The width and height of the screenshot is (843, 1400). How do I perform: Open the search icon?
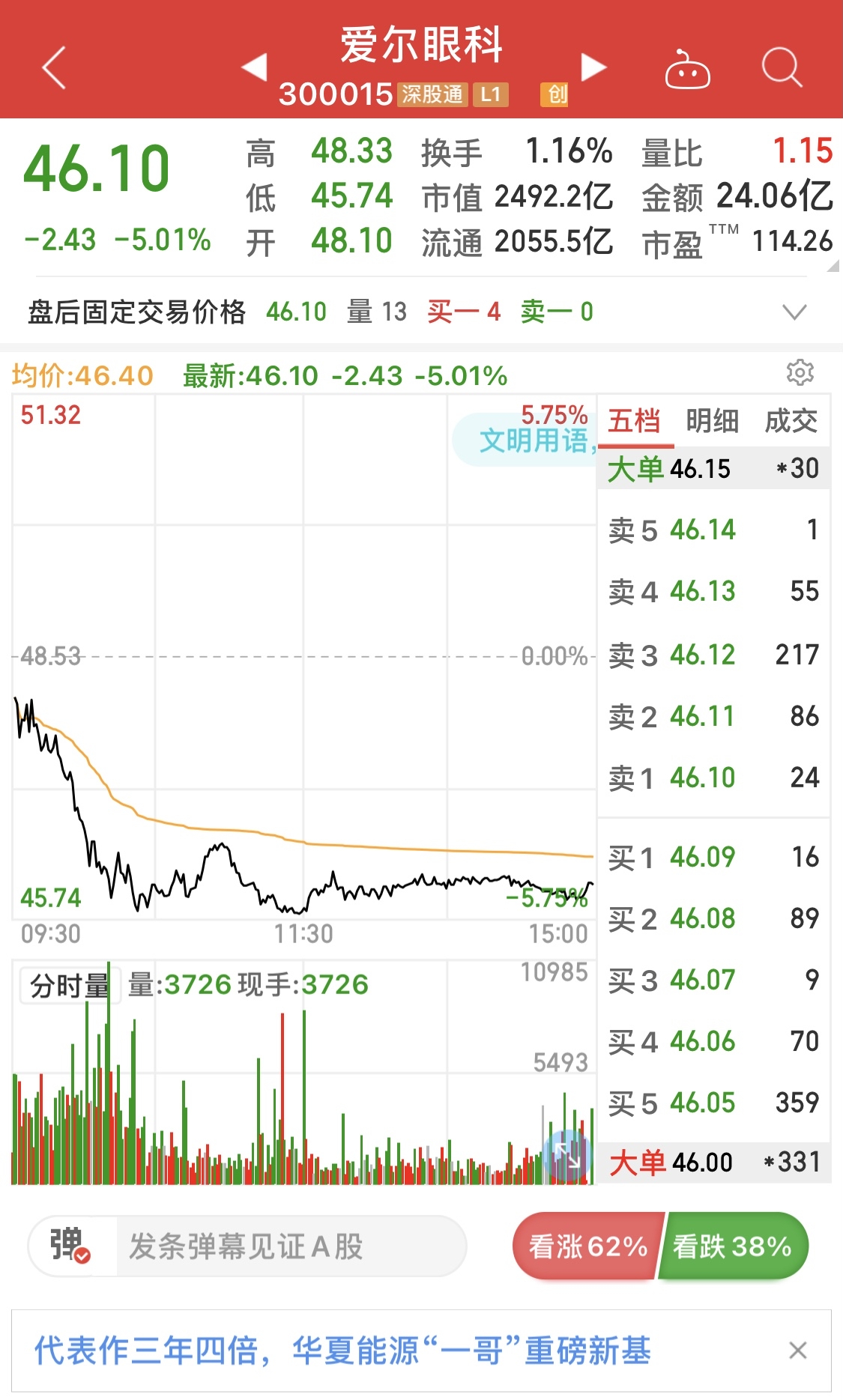coord(783,67)
